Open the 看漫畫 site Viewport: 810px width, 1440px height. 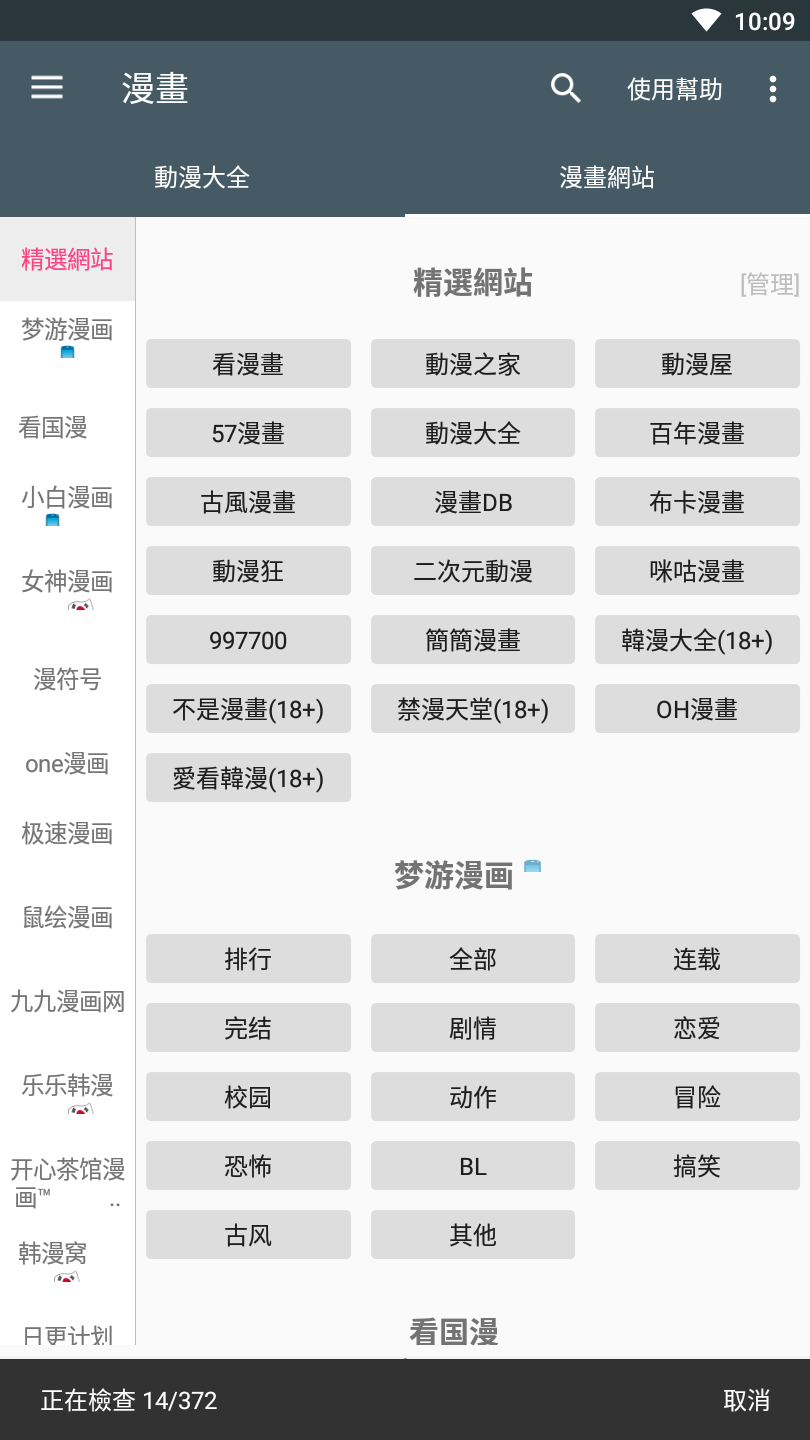point(248,364)
